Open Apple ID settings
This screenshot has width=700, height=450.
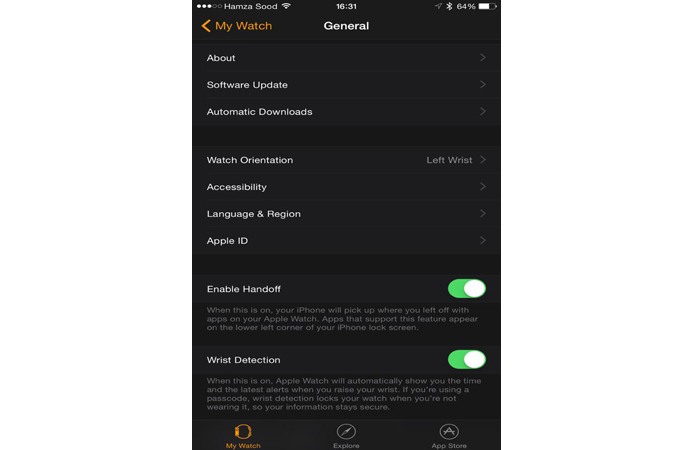coord(346,241)
